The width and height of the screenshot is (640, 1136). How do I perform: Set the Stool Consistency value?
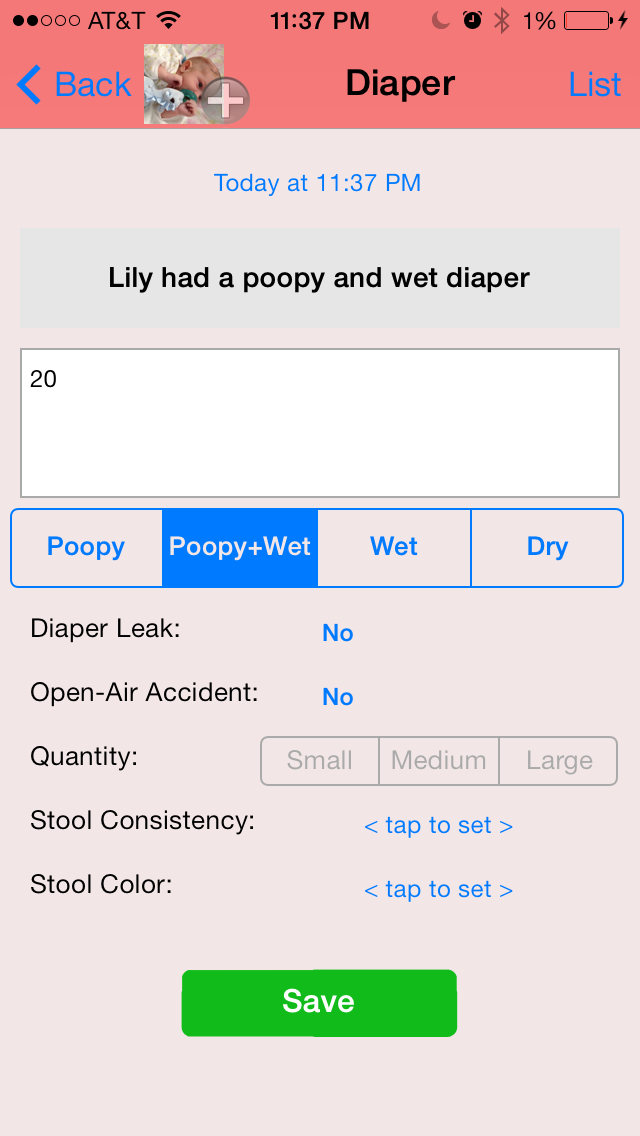tap(439, 825)
